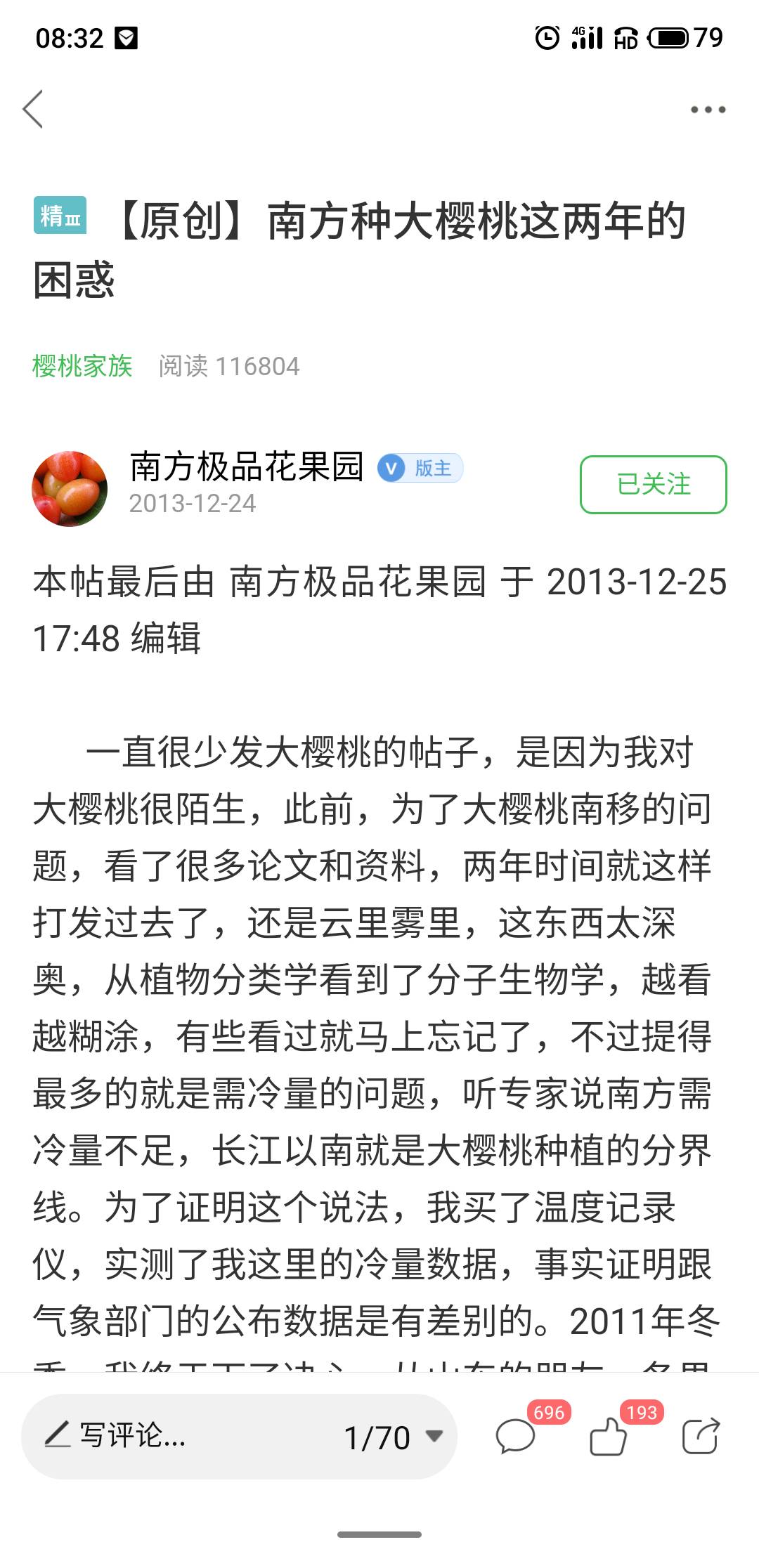759x1568 pixels.
Task: Open the profile name 南方极品花果园
Action: point(247,467)
